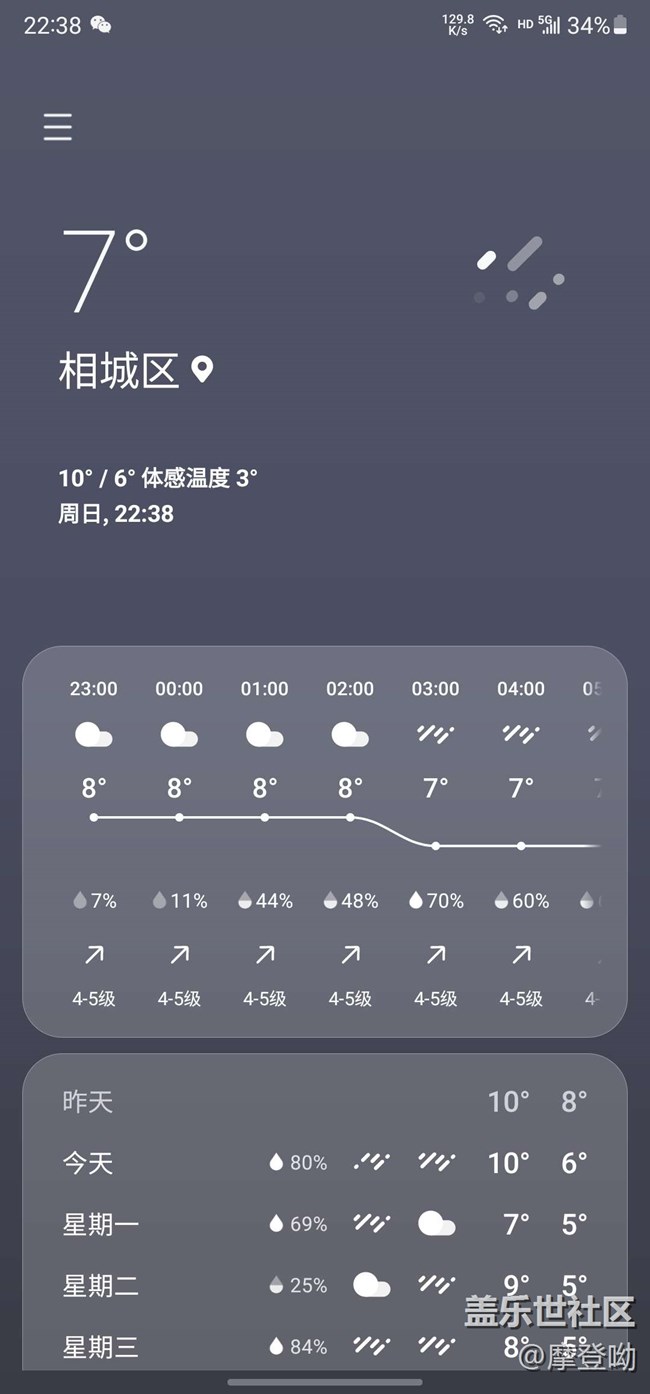Screen dimensions: 650x1394
Task: Open the hourly forecast card at 23:00
Action: 94,840
